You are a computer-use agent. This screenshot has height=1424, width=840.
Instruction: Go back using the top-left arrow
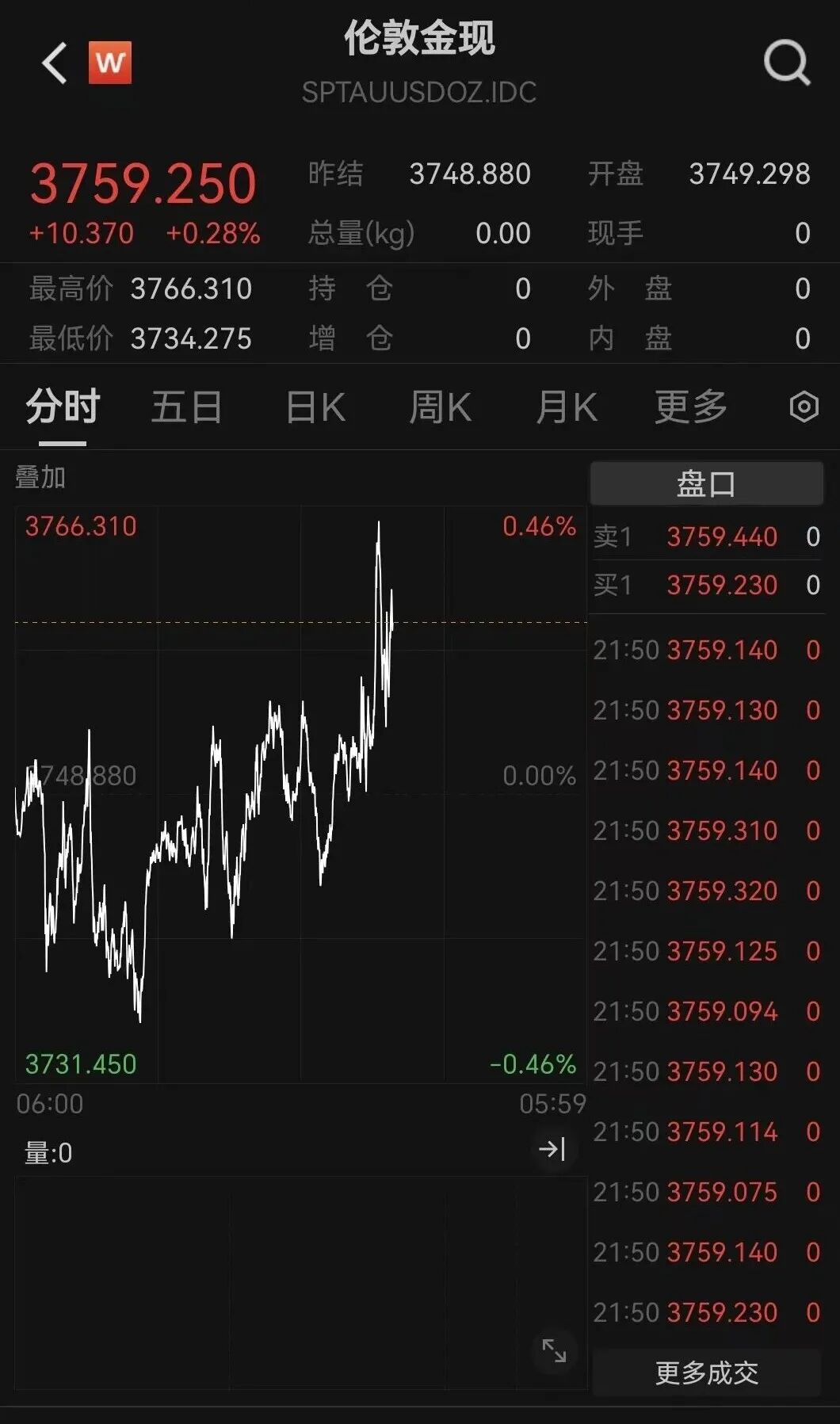pos(54,63)
